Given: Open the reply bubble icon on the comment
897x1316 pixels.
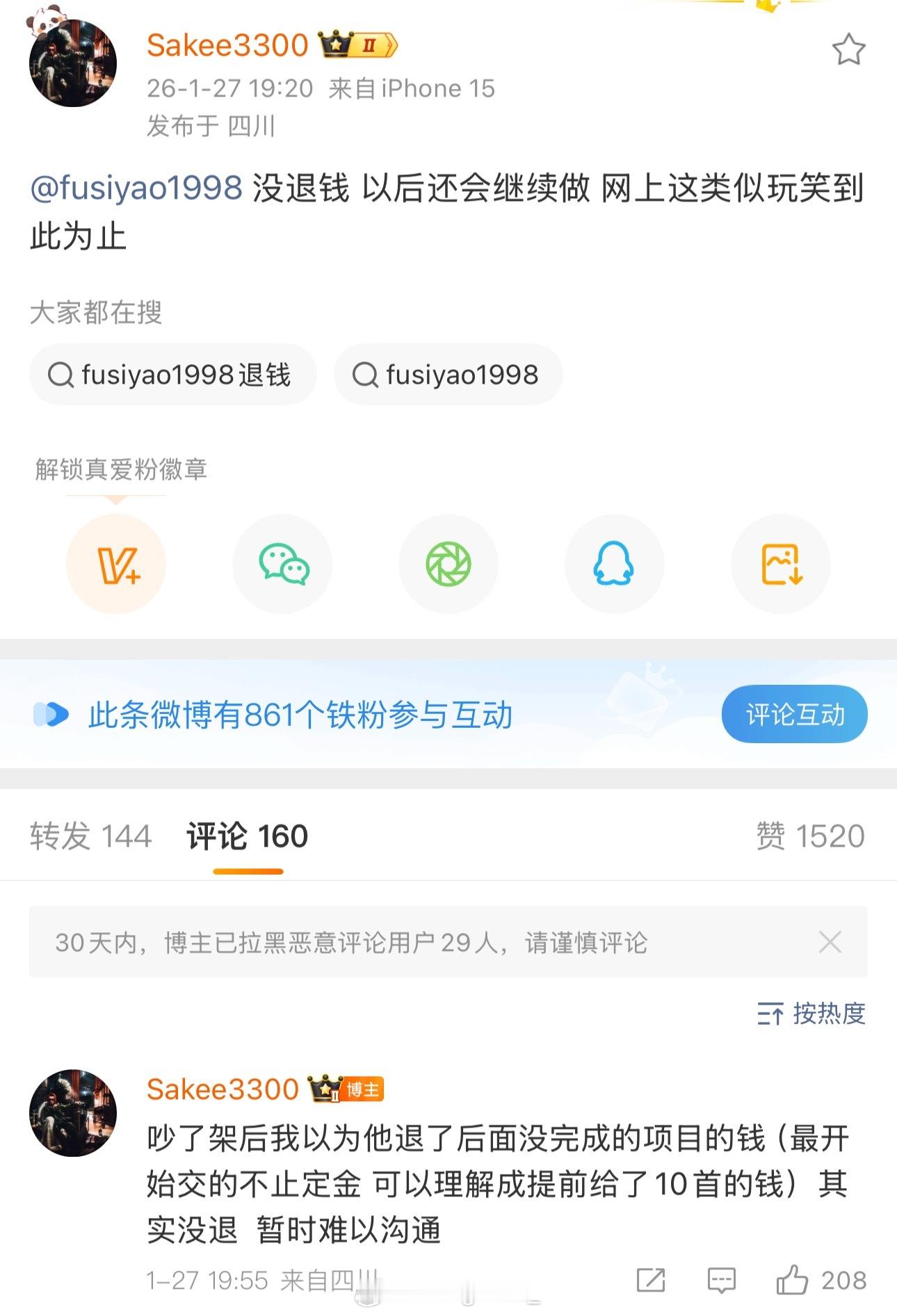Looking at the screenshot, I should tap(722, 1279).
